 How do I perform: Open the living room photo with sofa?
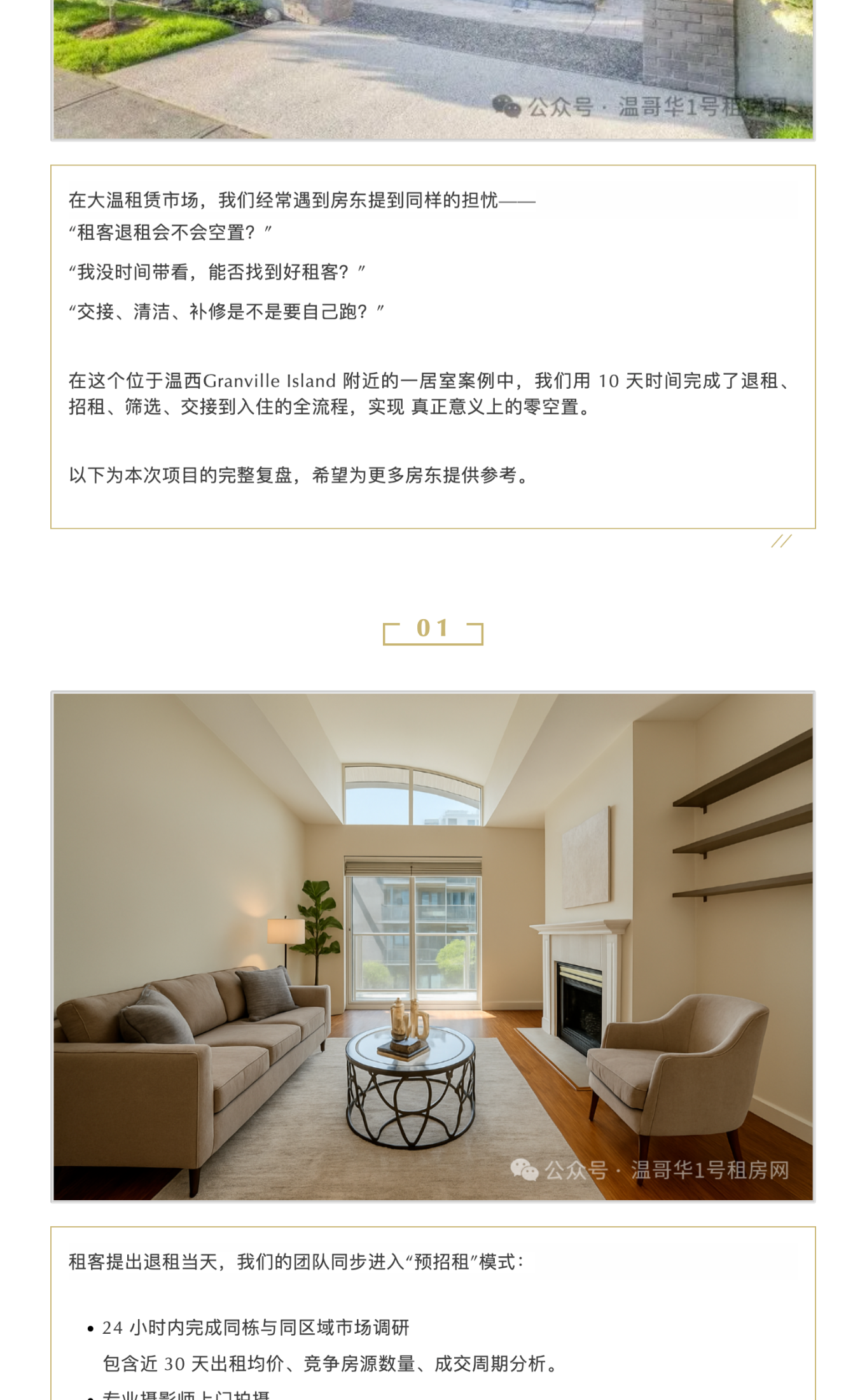[433, 946]
